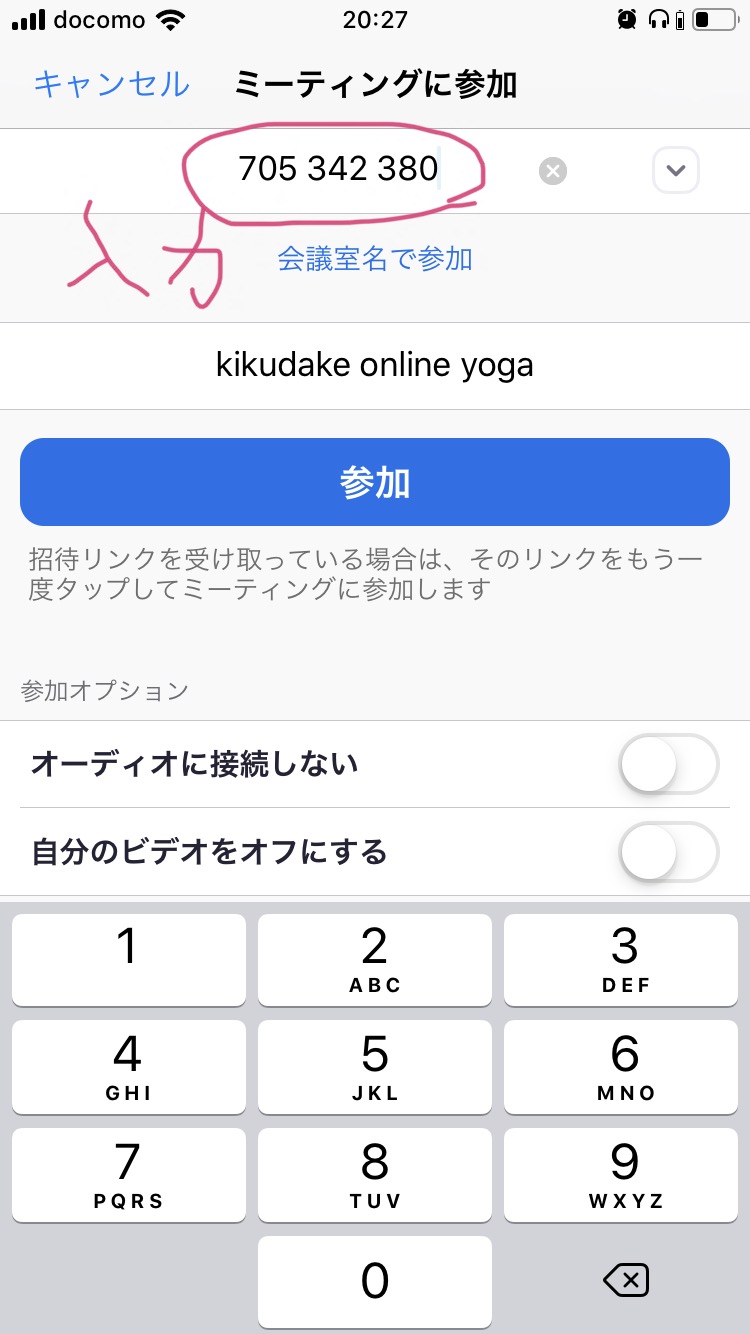Image resolution: width=750 pixels, height=1334 pixels.
Task: Tap the blue 参加 button
Action: 375,482
